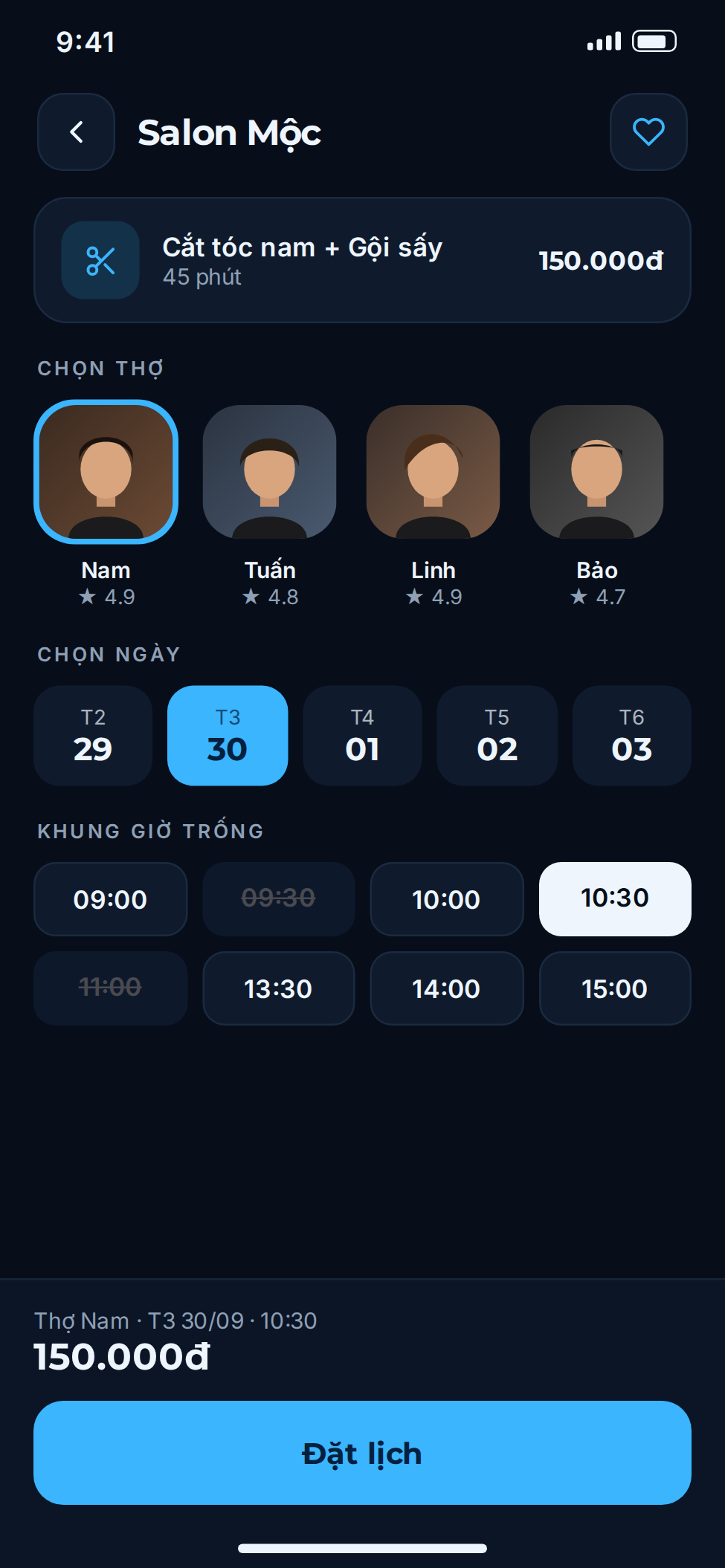725x1568 pixels.
Task: Add Salon Mộc to favorites with heart
Action: click(648, 132)
